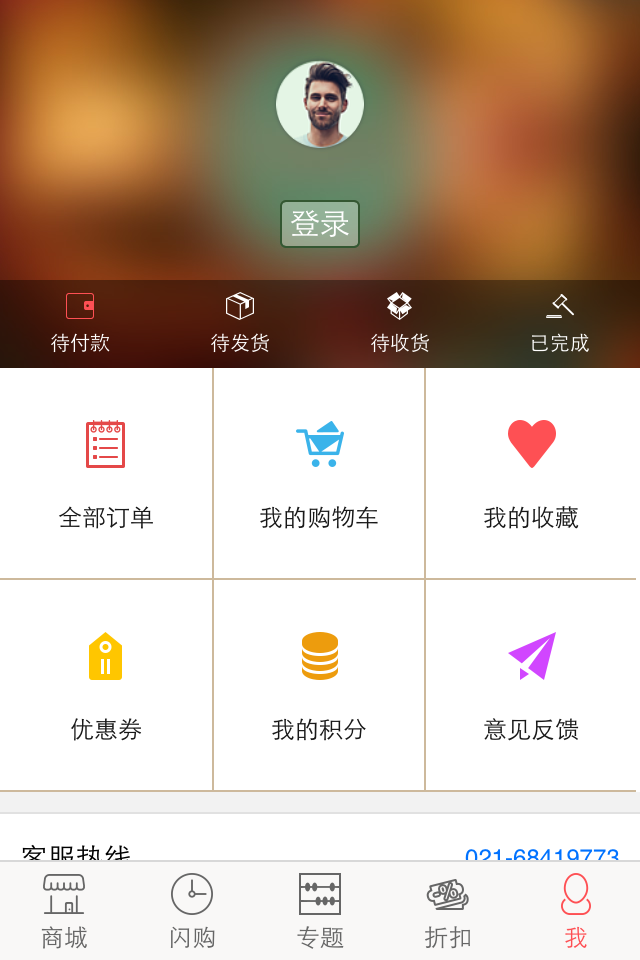The width and height of the screenshot is (640, 960).
Task: Open 我的收藏 favorites
Action: [531, 473]
